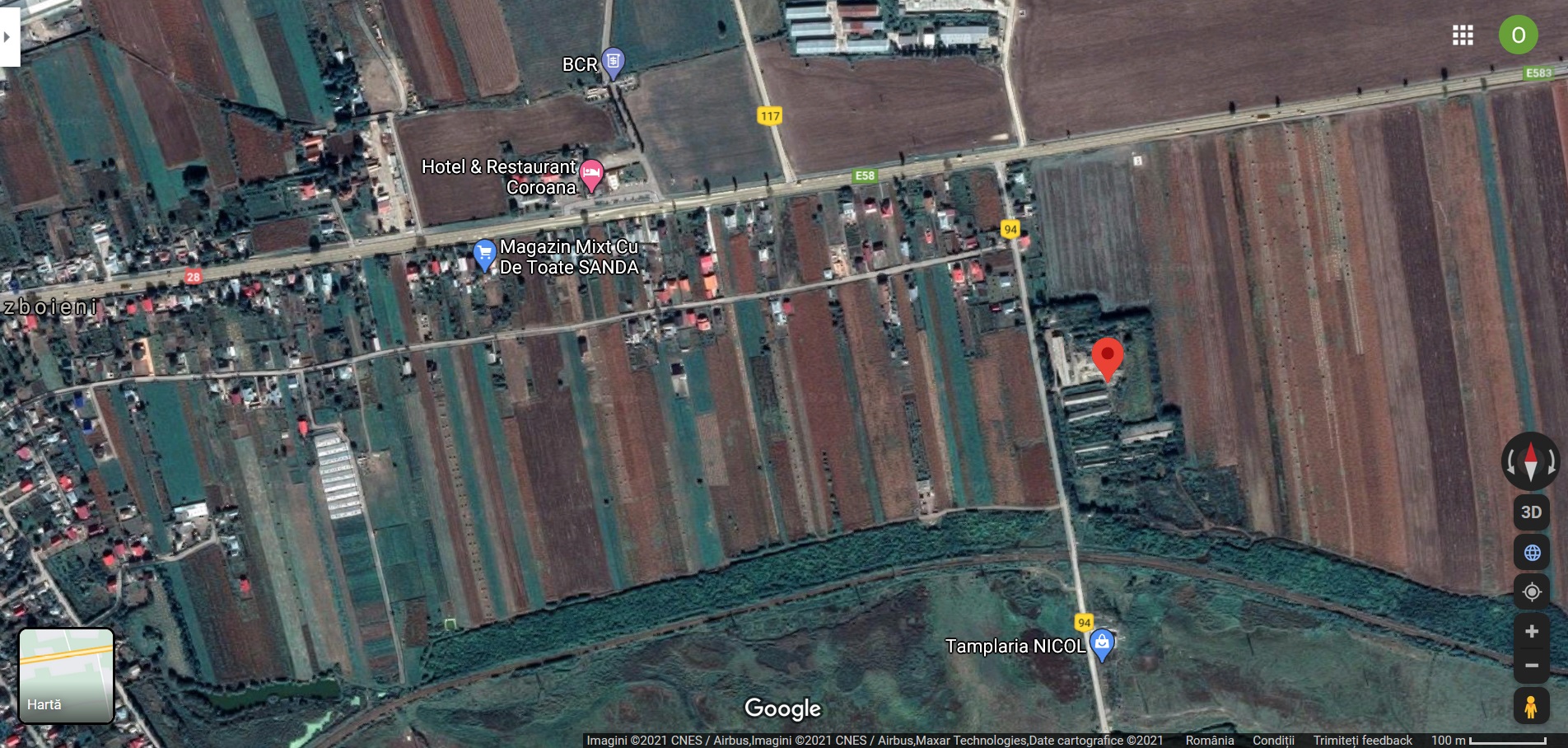Open the România link

coord(1209,741)
